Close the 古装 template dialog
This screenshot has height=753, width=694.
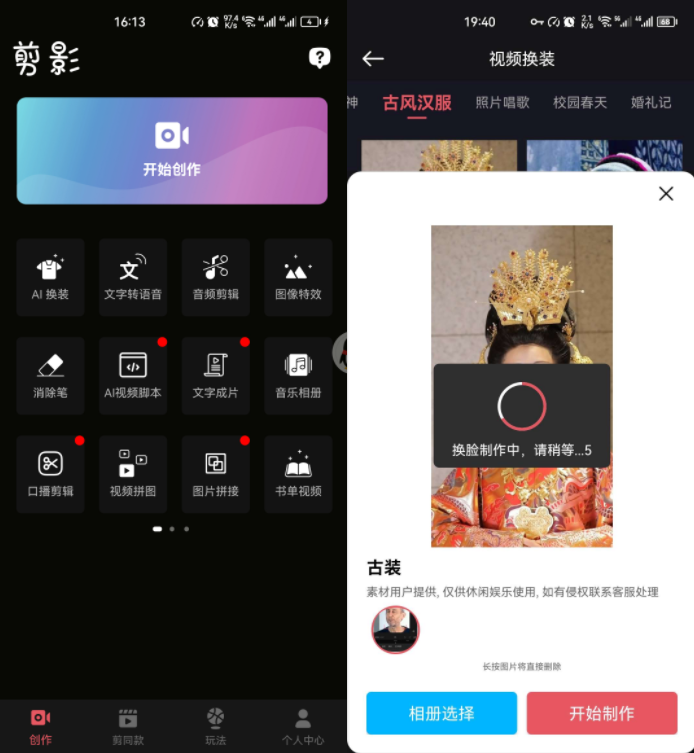666,194
